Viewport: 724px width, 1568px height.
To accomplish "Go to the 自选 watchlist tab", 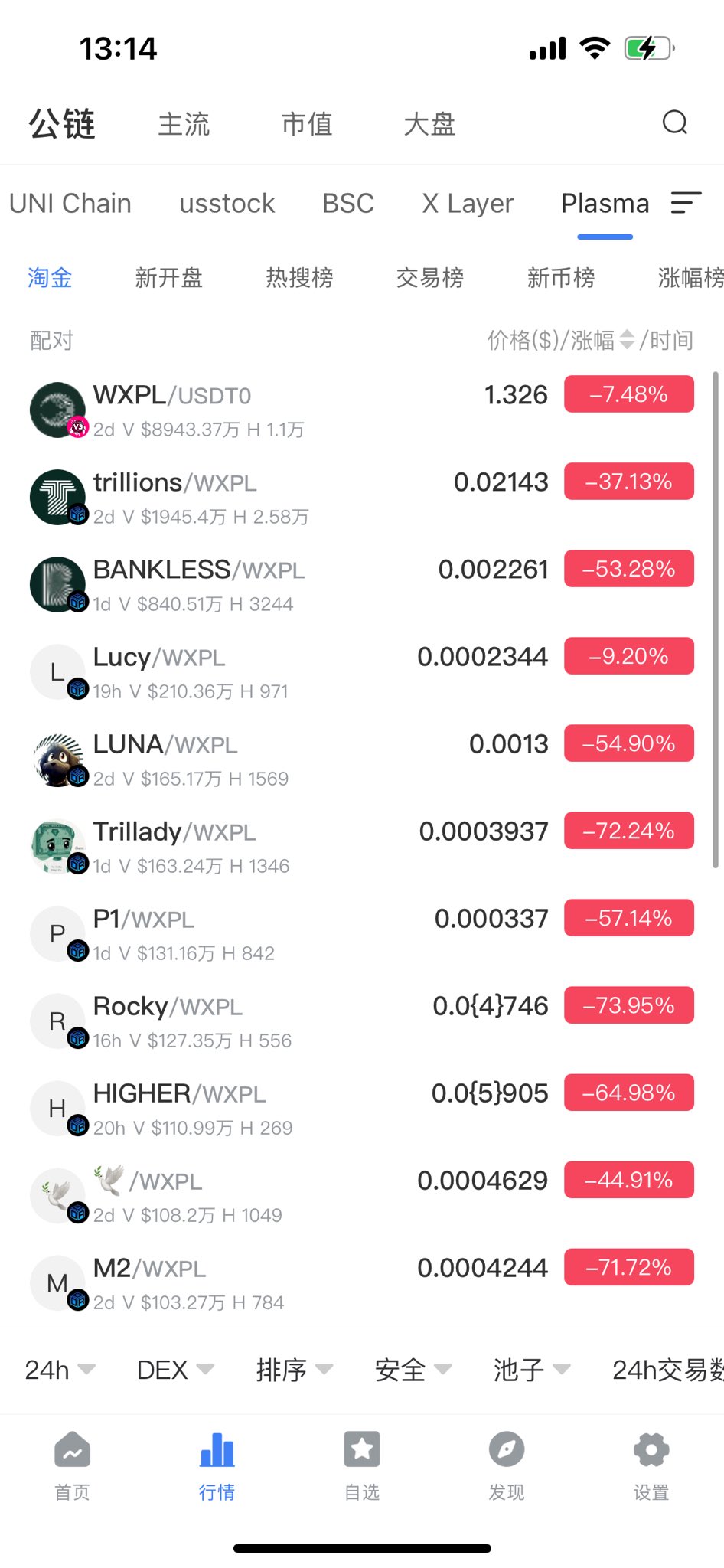I will point(362,1465).
